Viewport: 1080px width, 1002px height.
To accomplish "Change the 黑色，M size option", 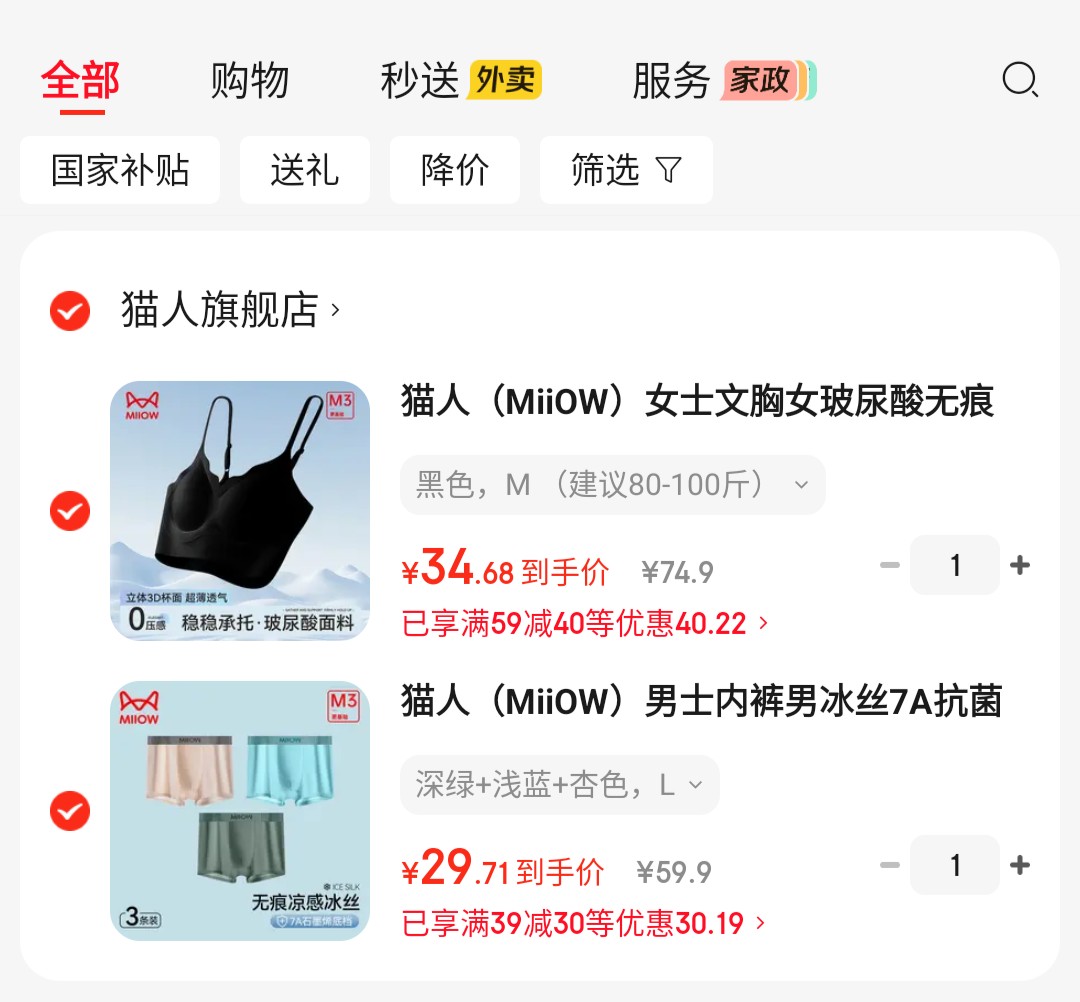I will pos(612,485).
